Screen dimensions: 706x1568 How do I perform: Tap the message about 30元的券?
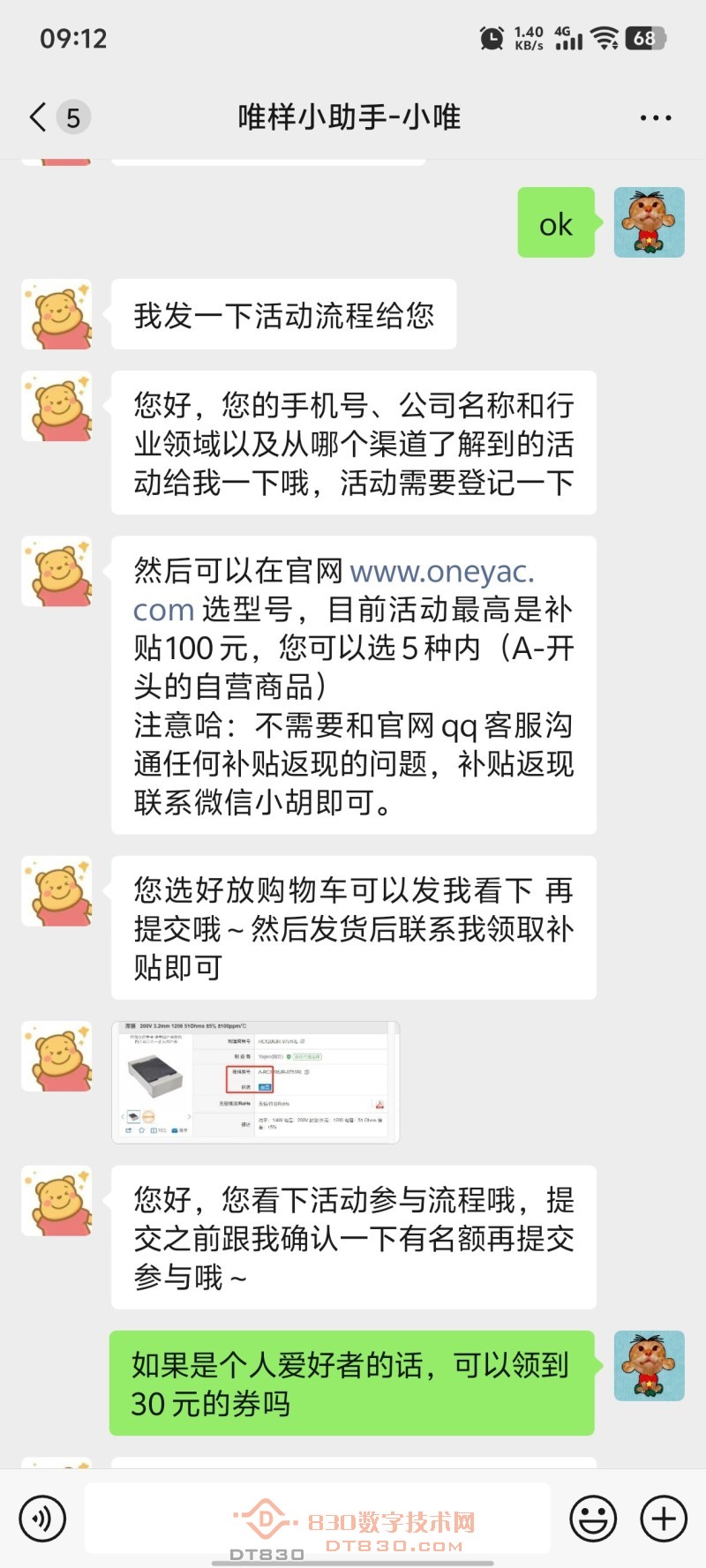351,1382
